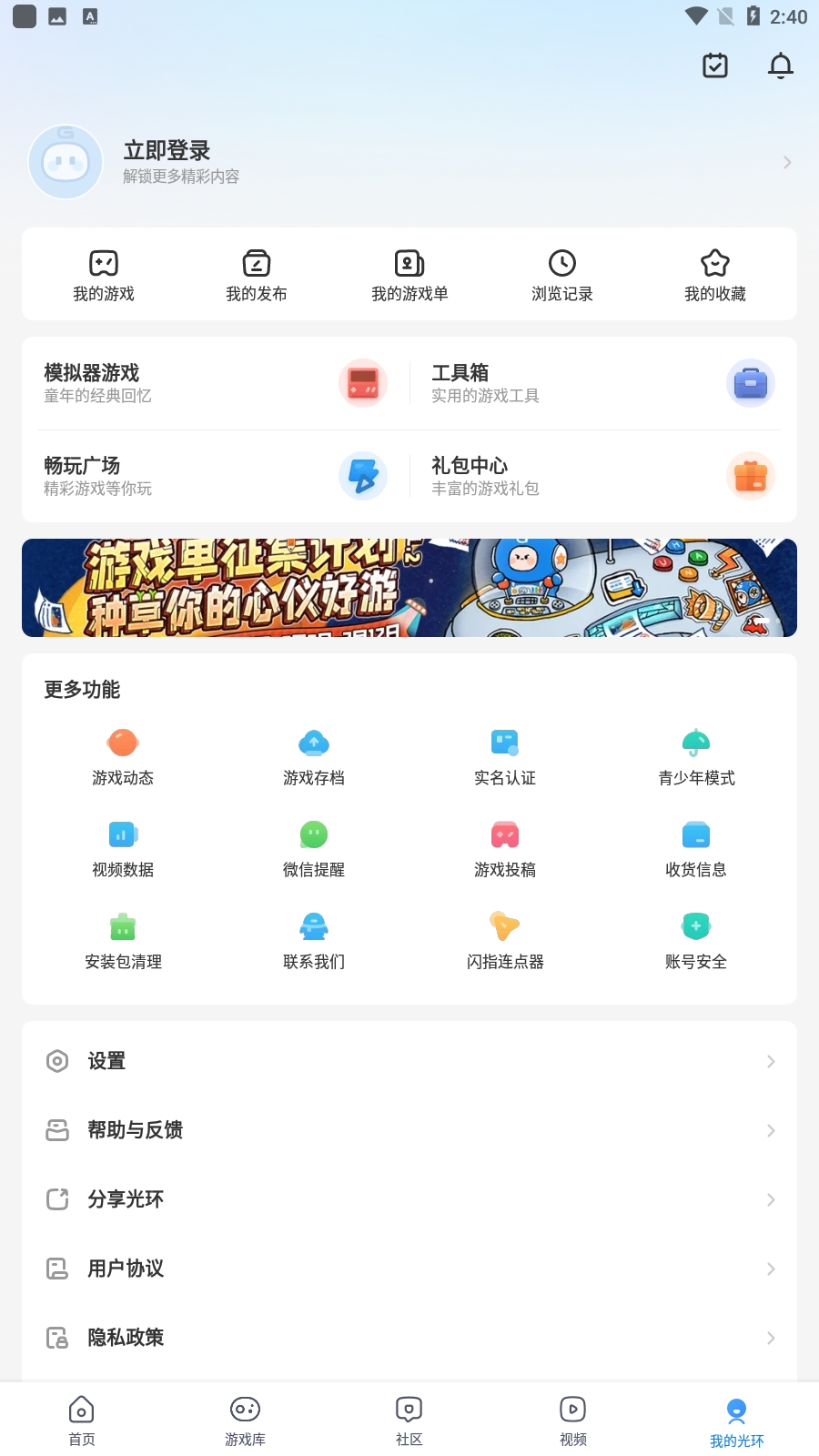The height and width of the screenshot is (1456, 819).
Task: Open 实名认证 real-name verification
Action: click(504, 755)
